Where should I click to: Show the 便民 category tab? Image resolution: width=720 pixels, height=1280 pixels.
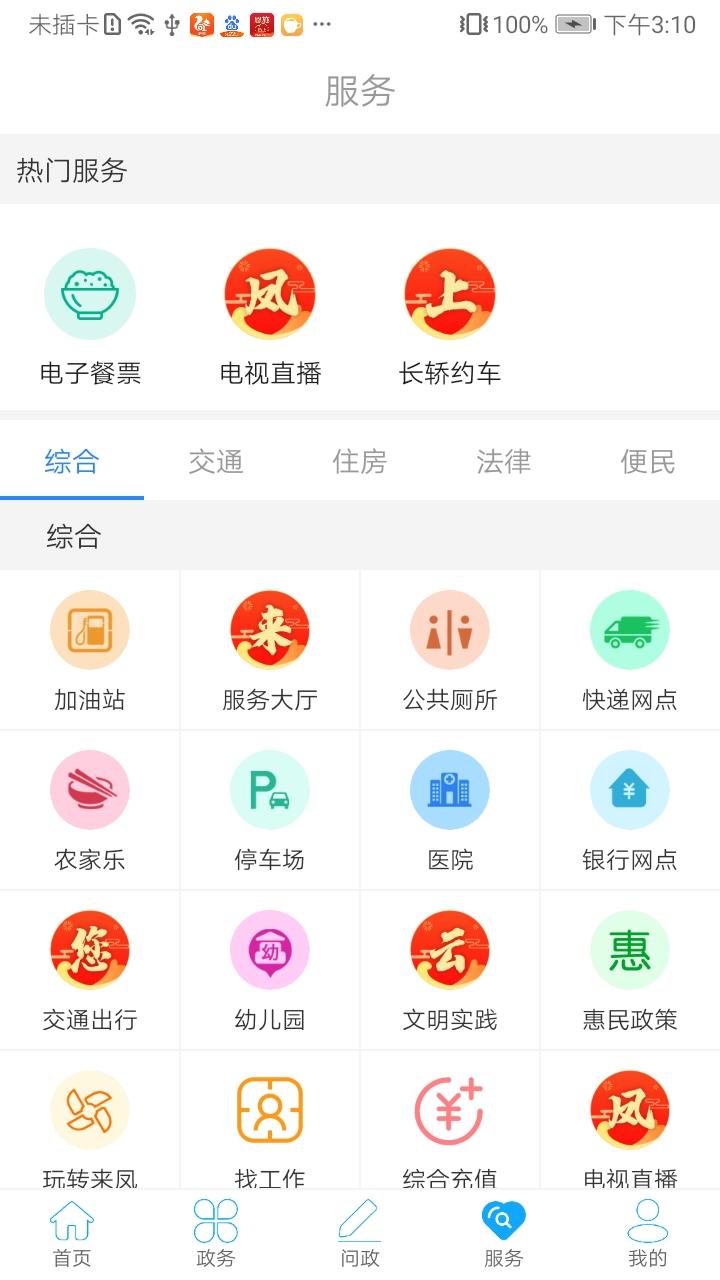click(x=648, y=462)
